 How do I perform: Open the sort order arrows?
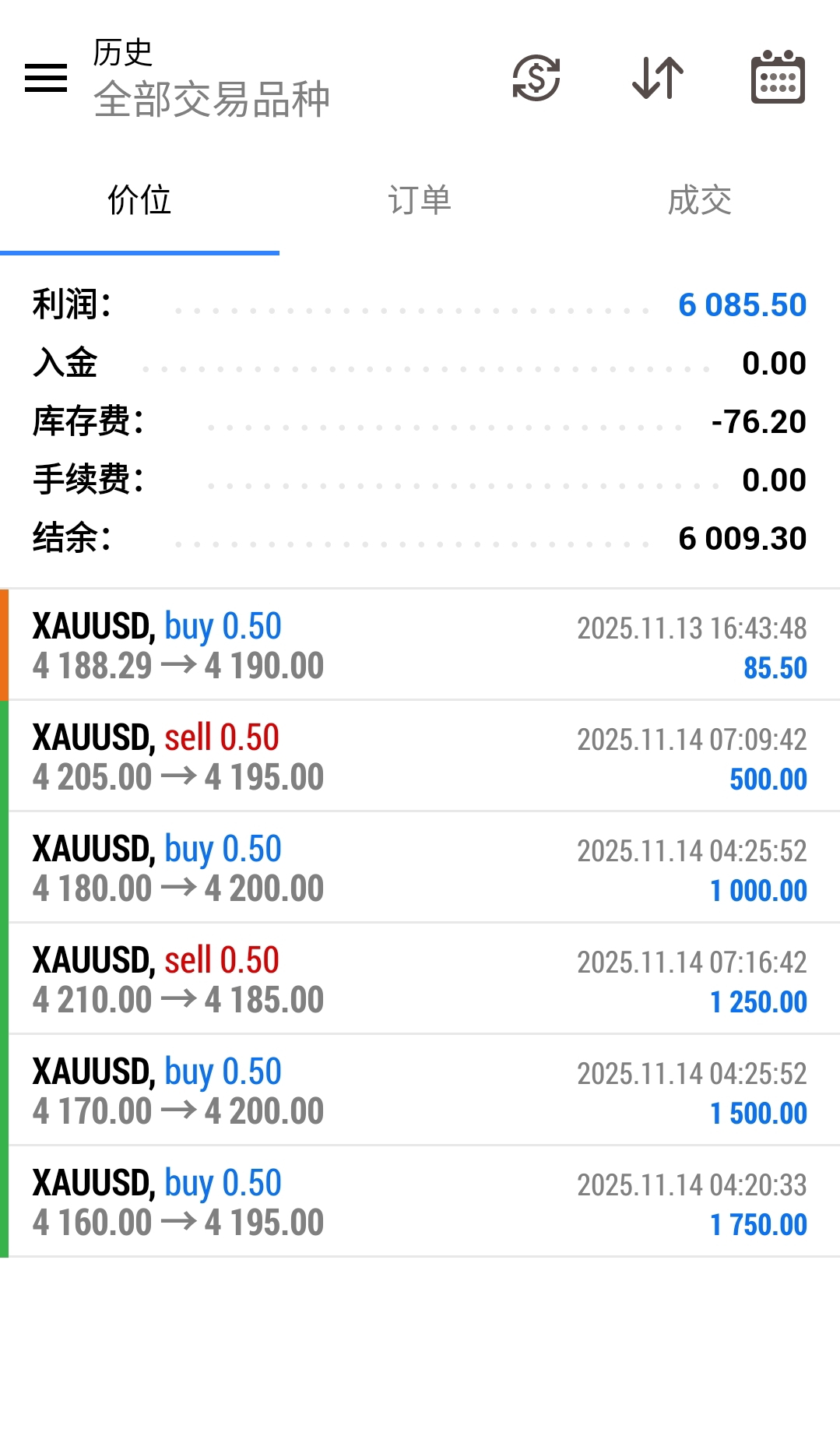point(658,78)
